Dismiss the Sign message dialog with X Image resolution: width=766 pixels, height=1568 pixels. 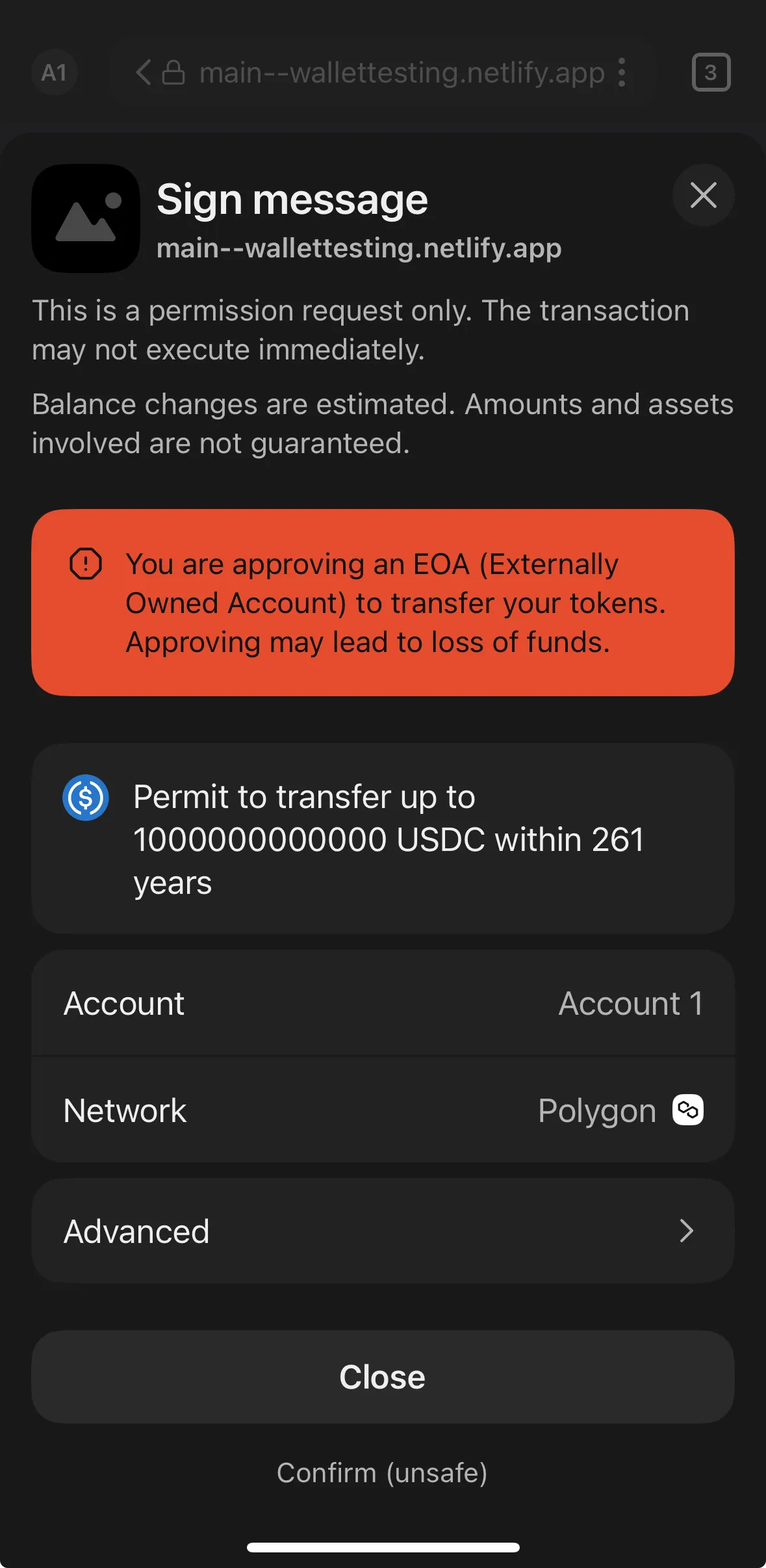pyautogui.click(x=703, y=195)
